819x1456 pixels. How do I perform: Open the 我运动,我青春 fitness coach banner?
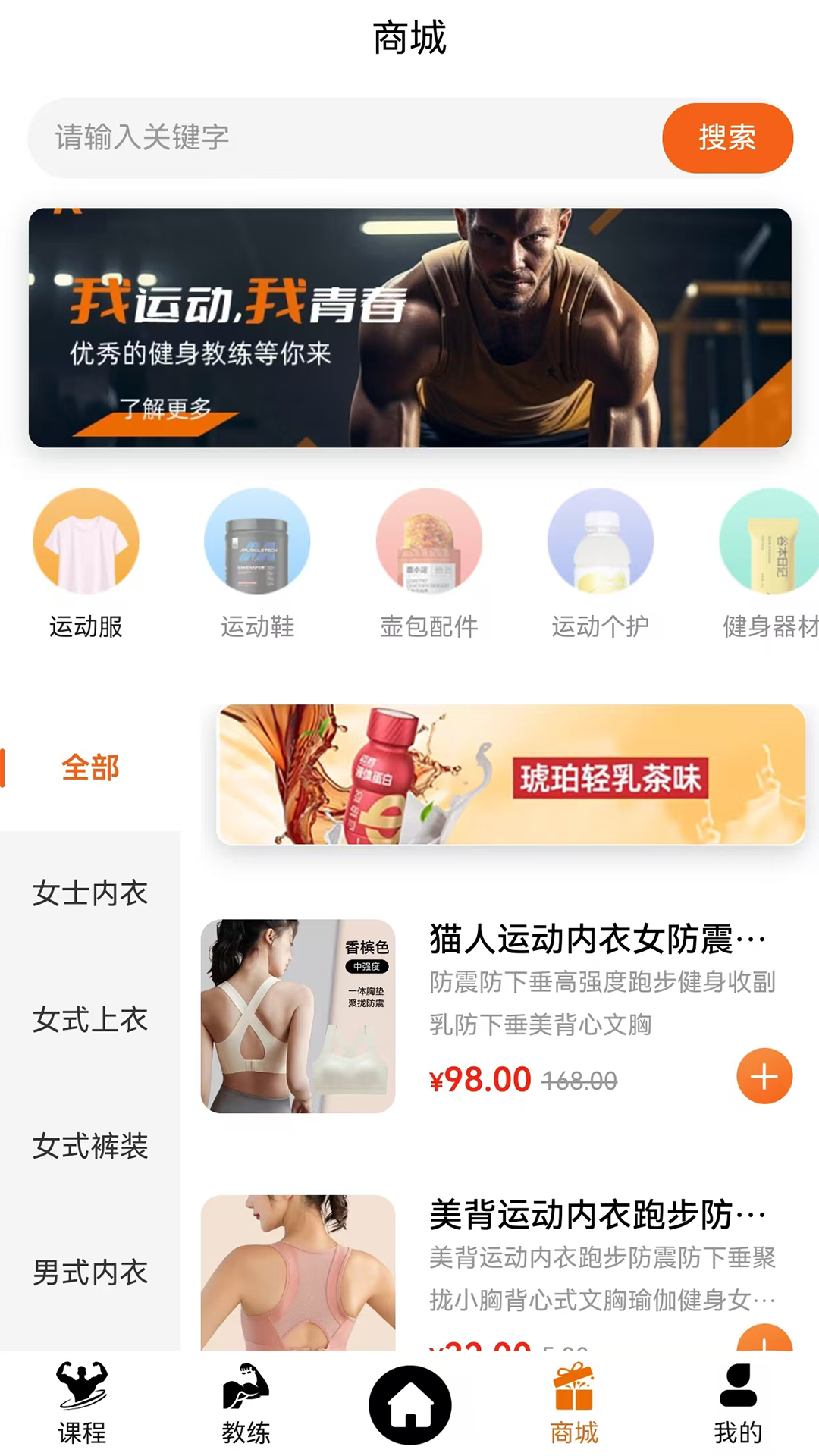click(409, 328)
